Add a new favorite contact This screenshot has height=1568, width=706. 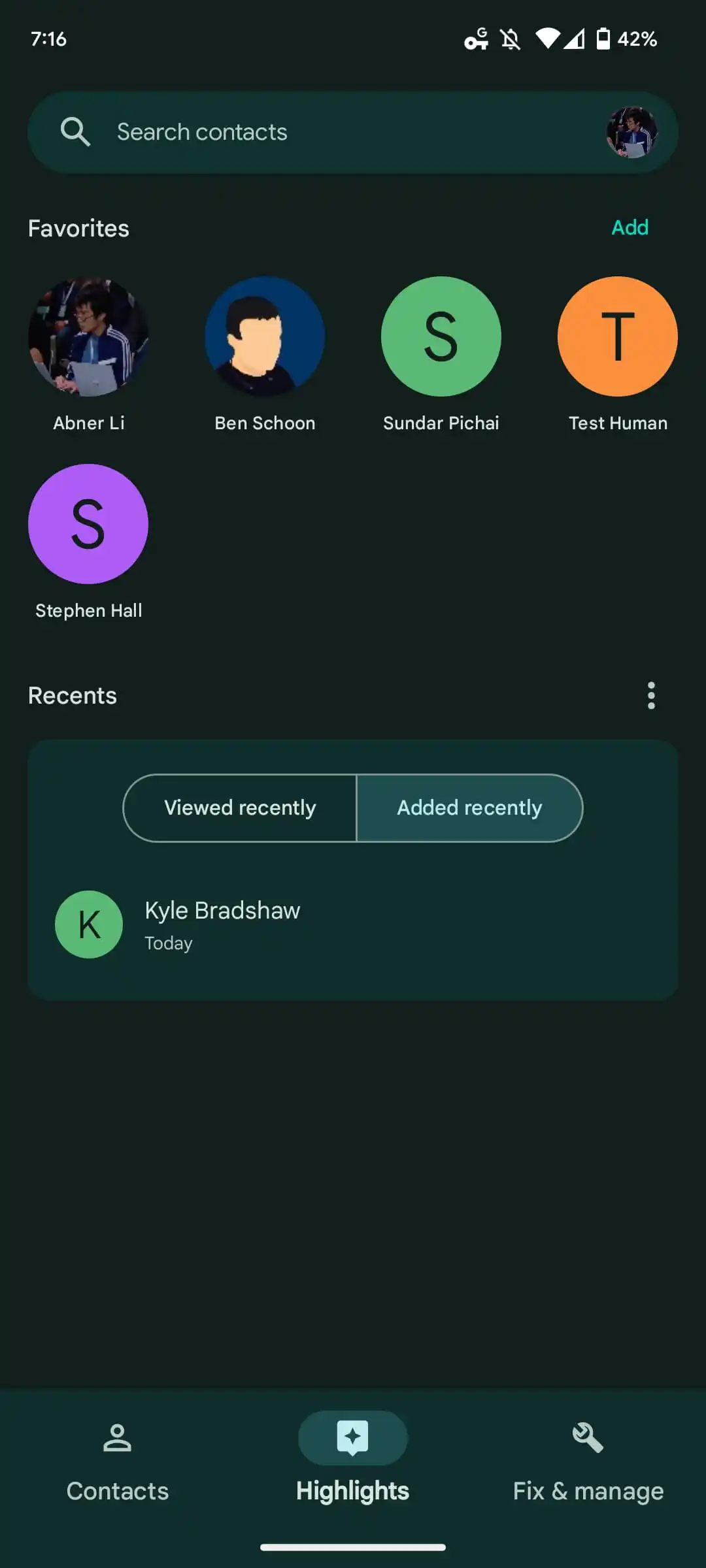coord(630,228)
